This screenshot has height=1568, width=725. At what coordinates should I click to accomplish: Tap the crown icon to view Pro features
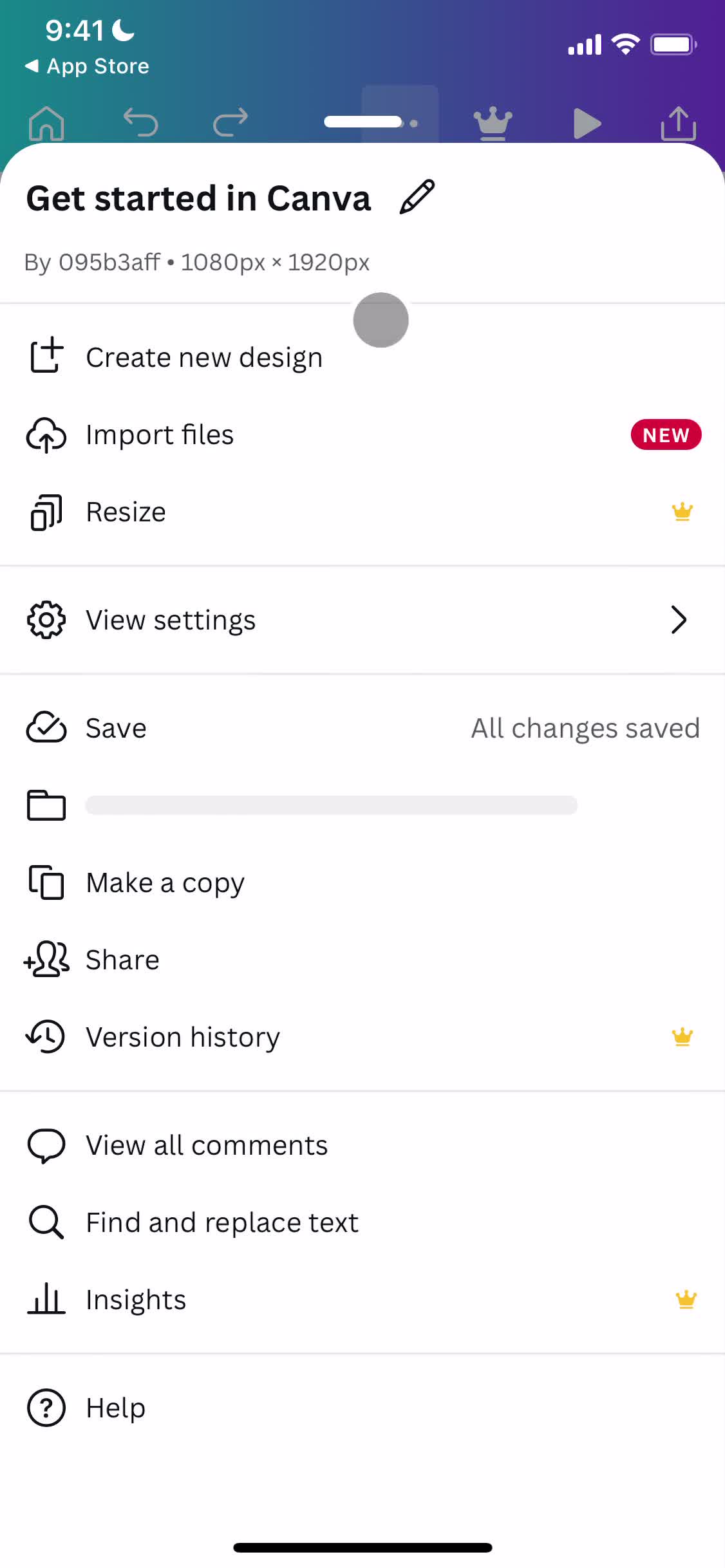coord(493,124)
